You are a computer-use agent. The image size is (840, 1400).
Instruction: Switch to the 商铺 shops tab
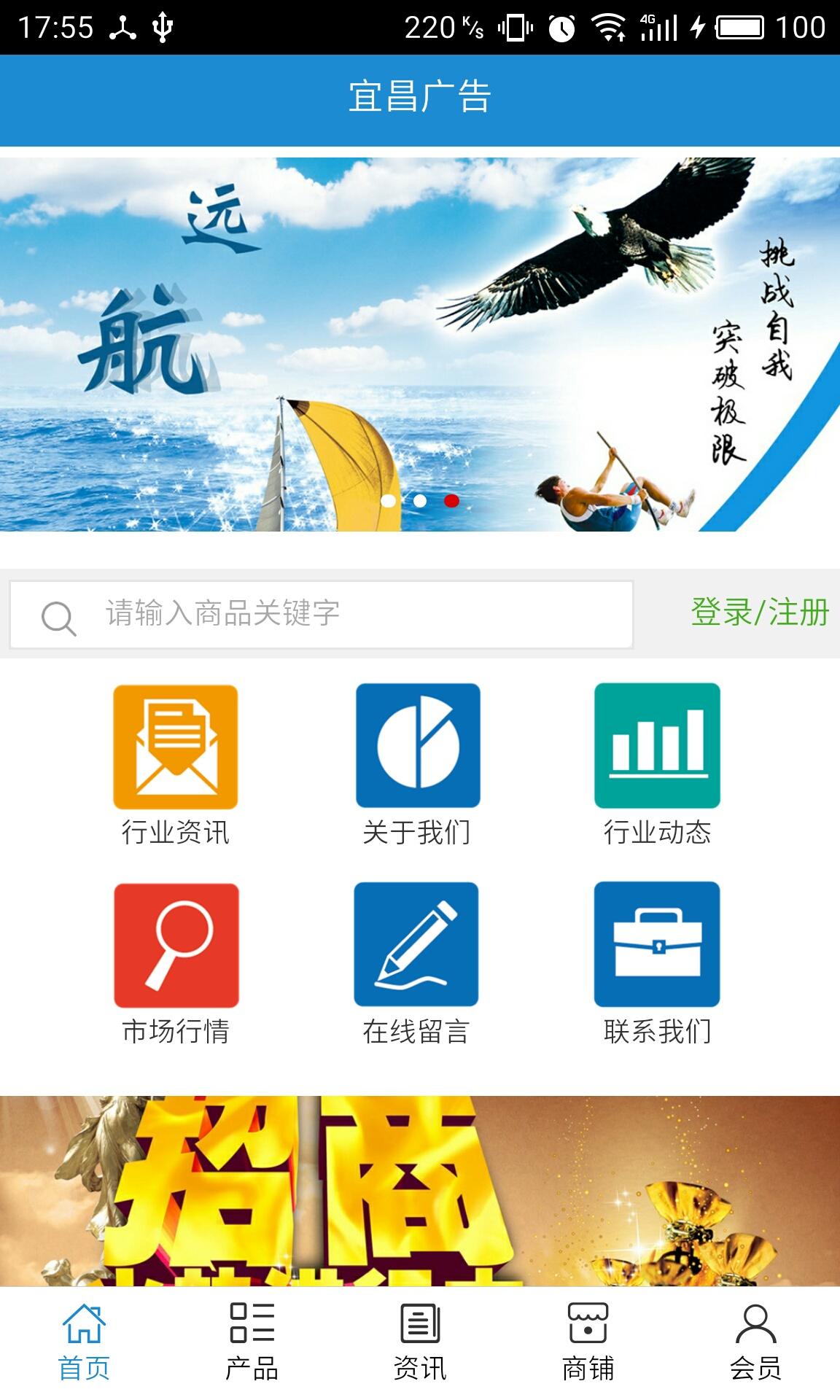click(x=588, y=1343)
